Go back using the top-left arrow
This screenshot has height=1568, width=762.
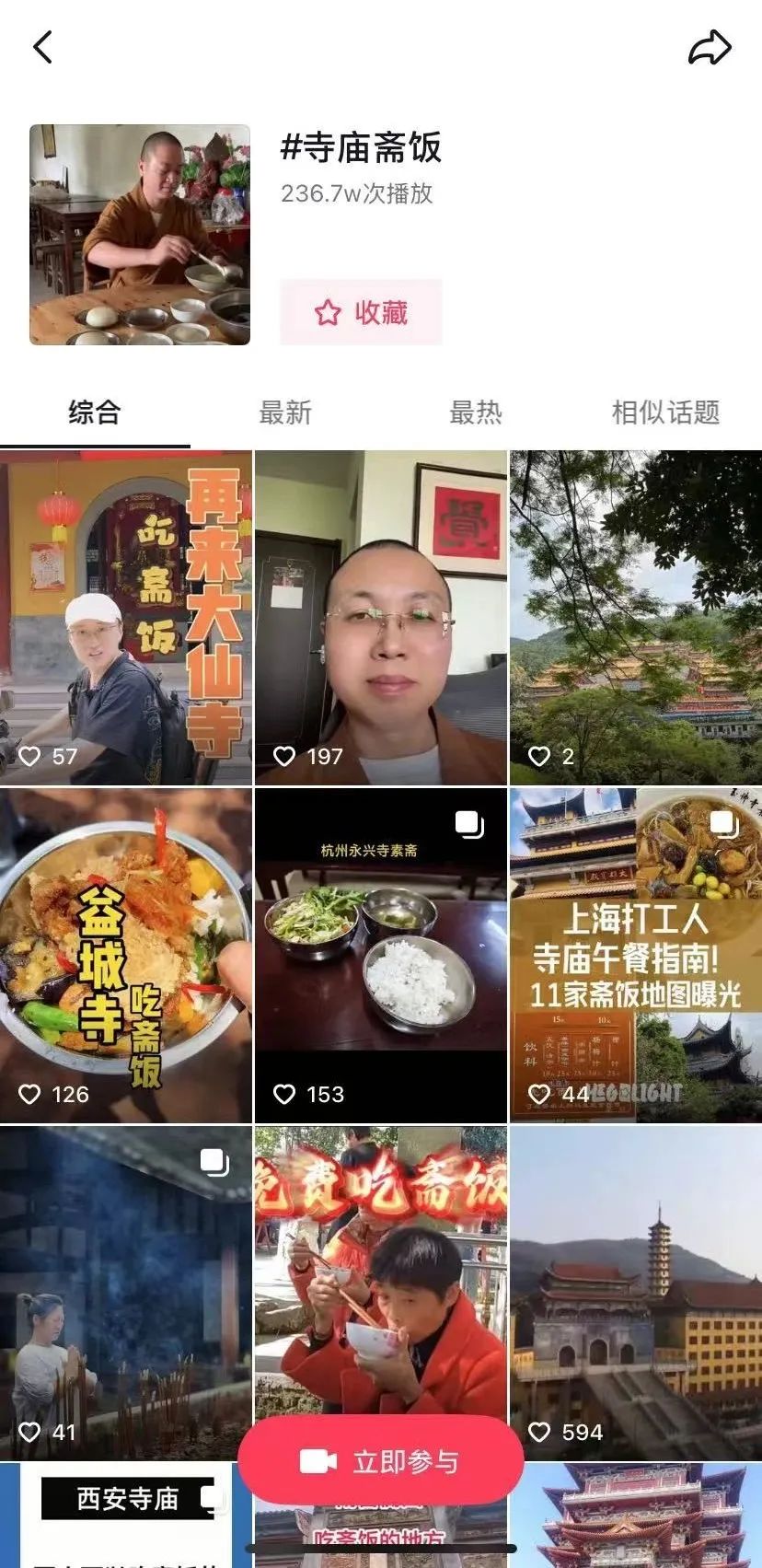[42, 47]
